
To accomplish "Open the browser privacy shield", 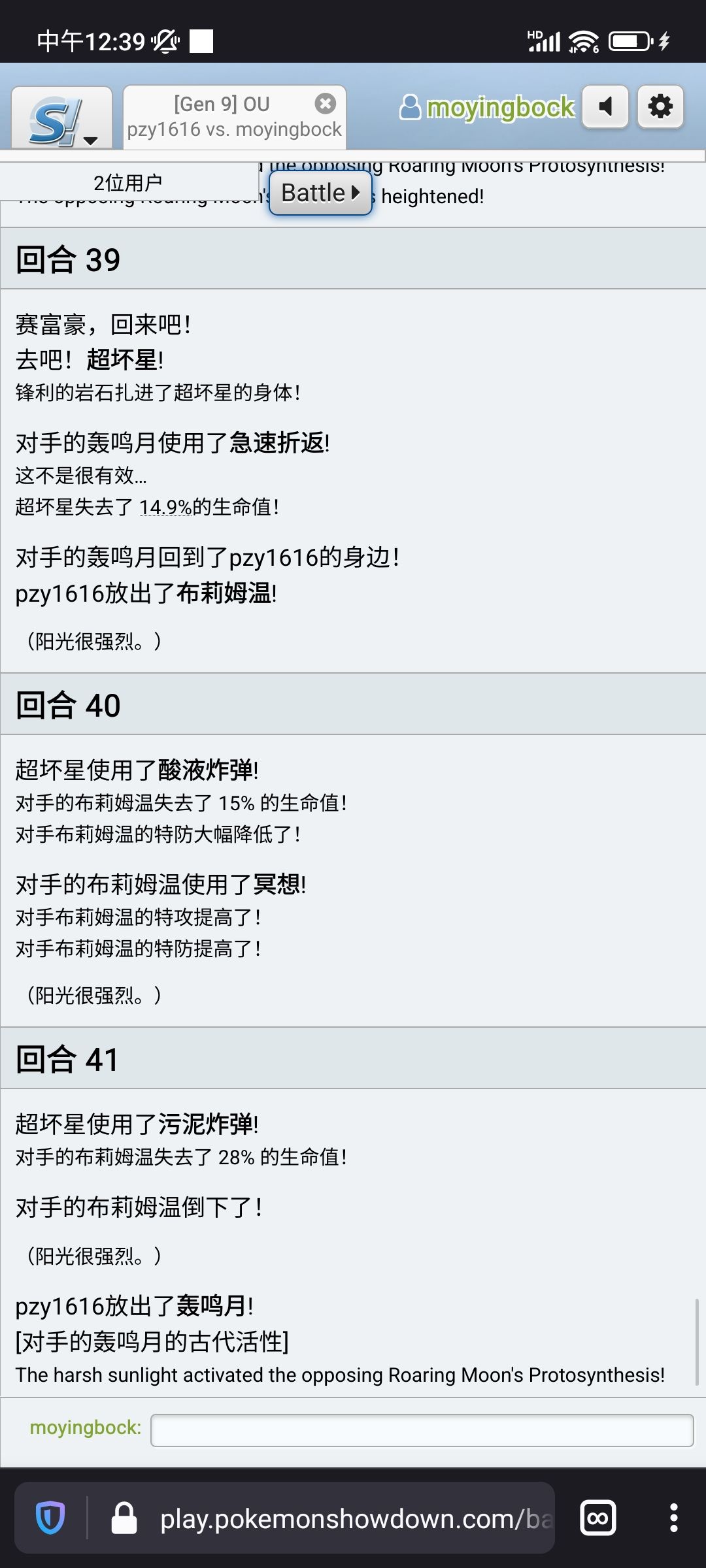I will tap(50, 1518).
